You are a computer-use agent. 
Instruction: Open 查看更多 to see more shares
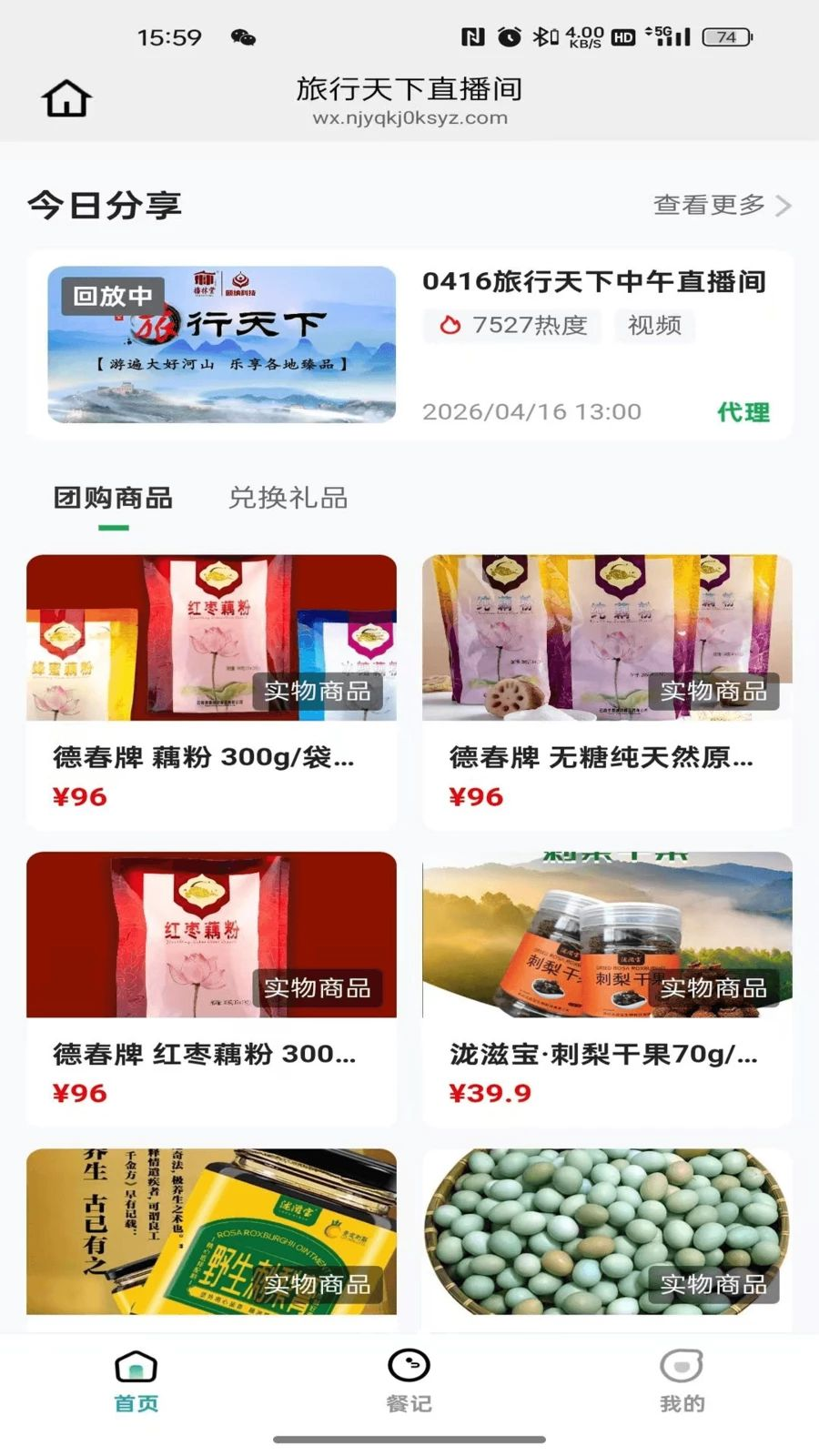[721, 205]
